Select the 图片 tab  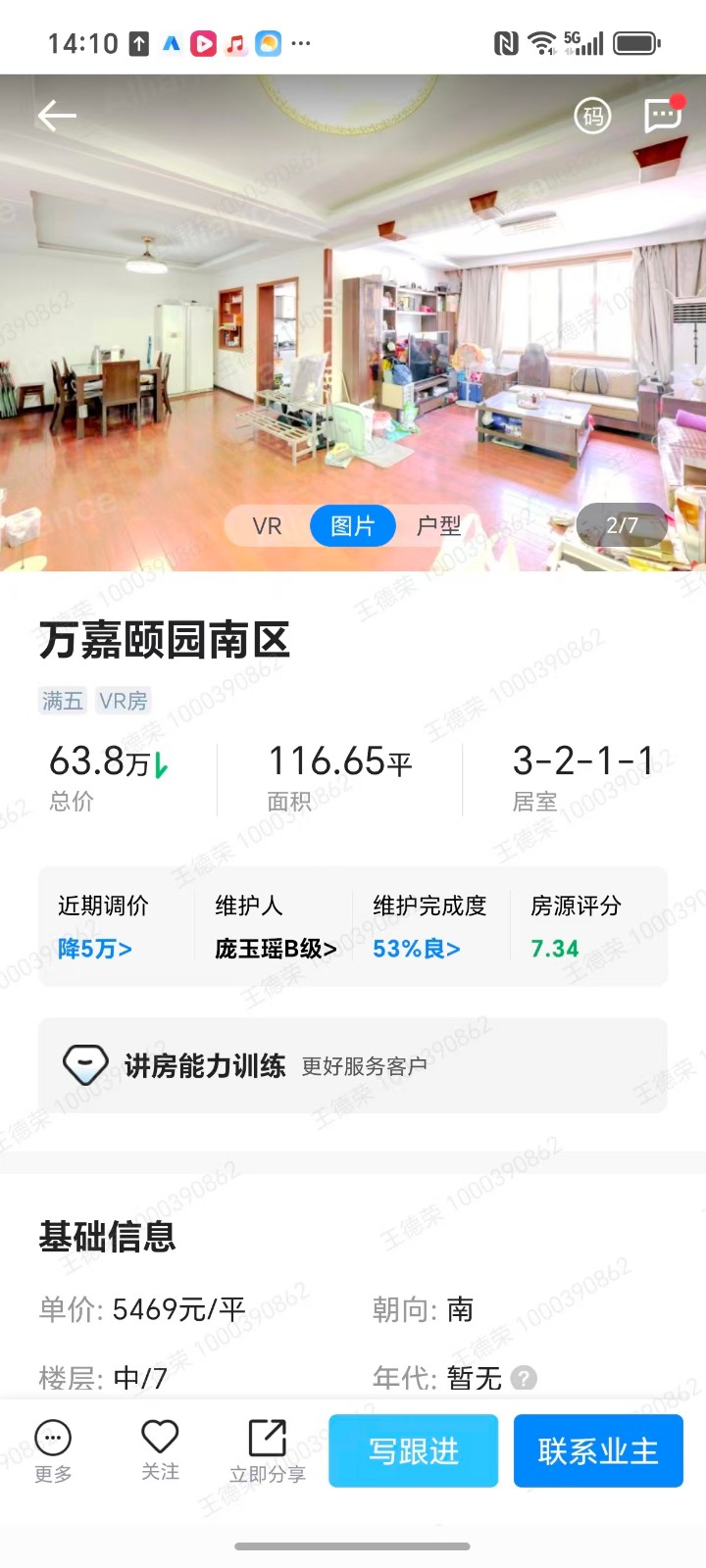[352, 526]
